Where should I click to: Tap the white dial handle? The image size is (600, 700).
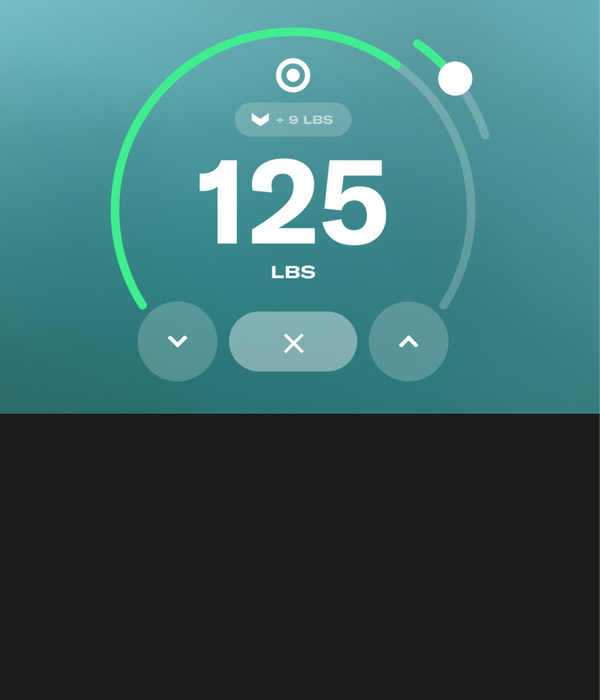click(455, 78)
